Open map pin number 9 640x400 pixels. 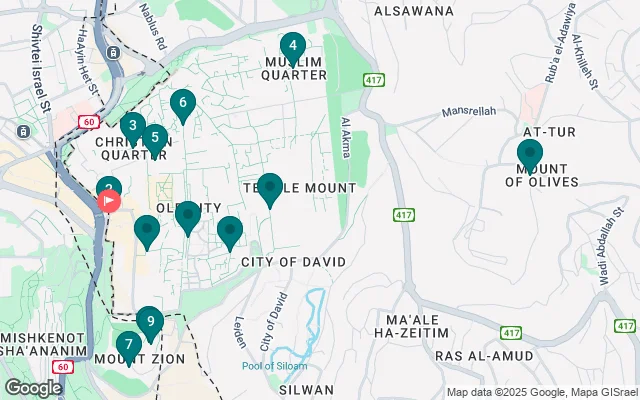click(x=150, y=321)
